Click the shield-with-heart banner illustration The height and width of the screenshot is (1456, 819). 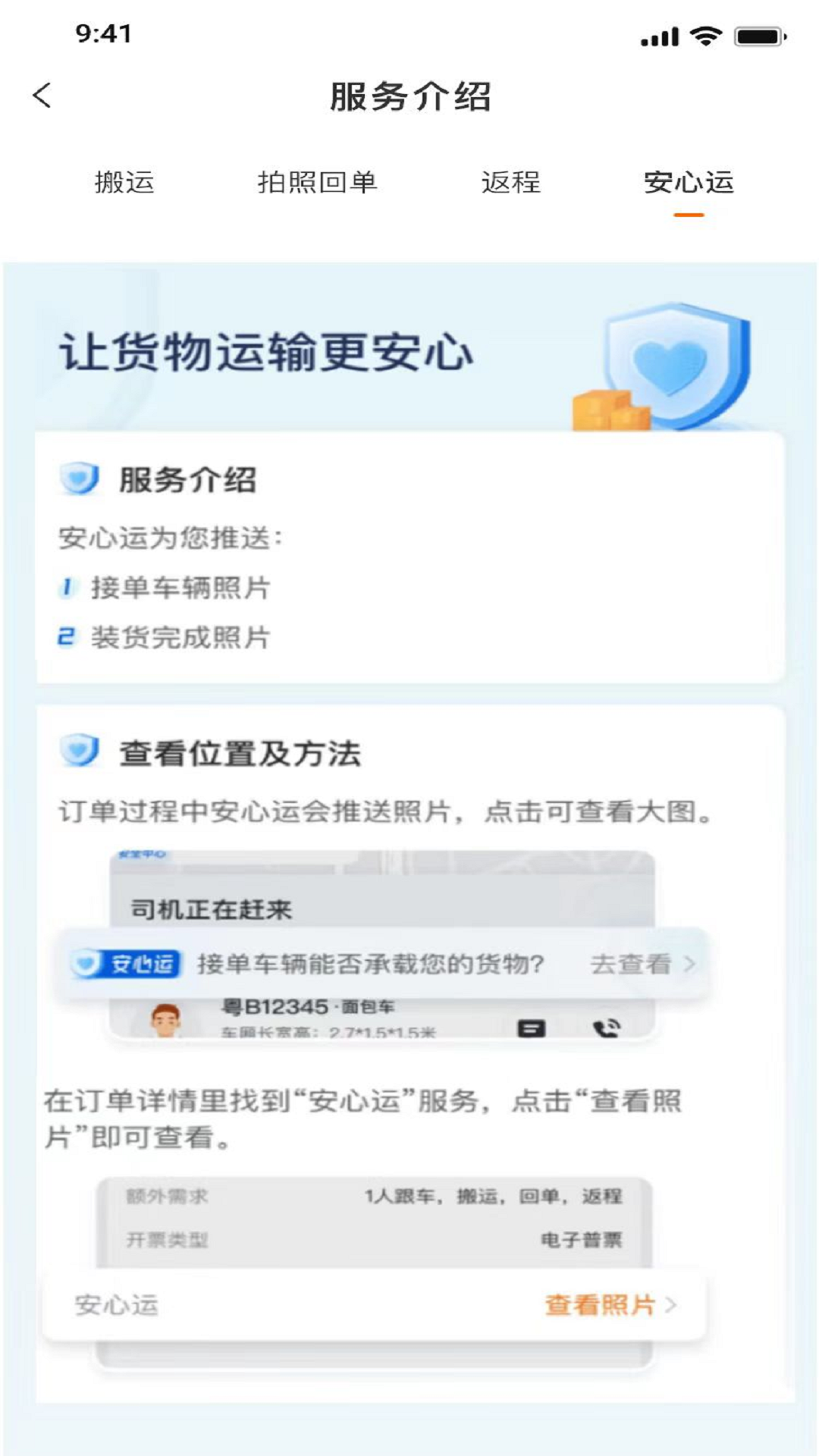click(x=675, y=364)
